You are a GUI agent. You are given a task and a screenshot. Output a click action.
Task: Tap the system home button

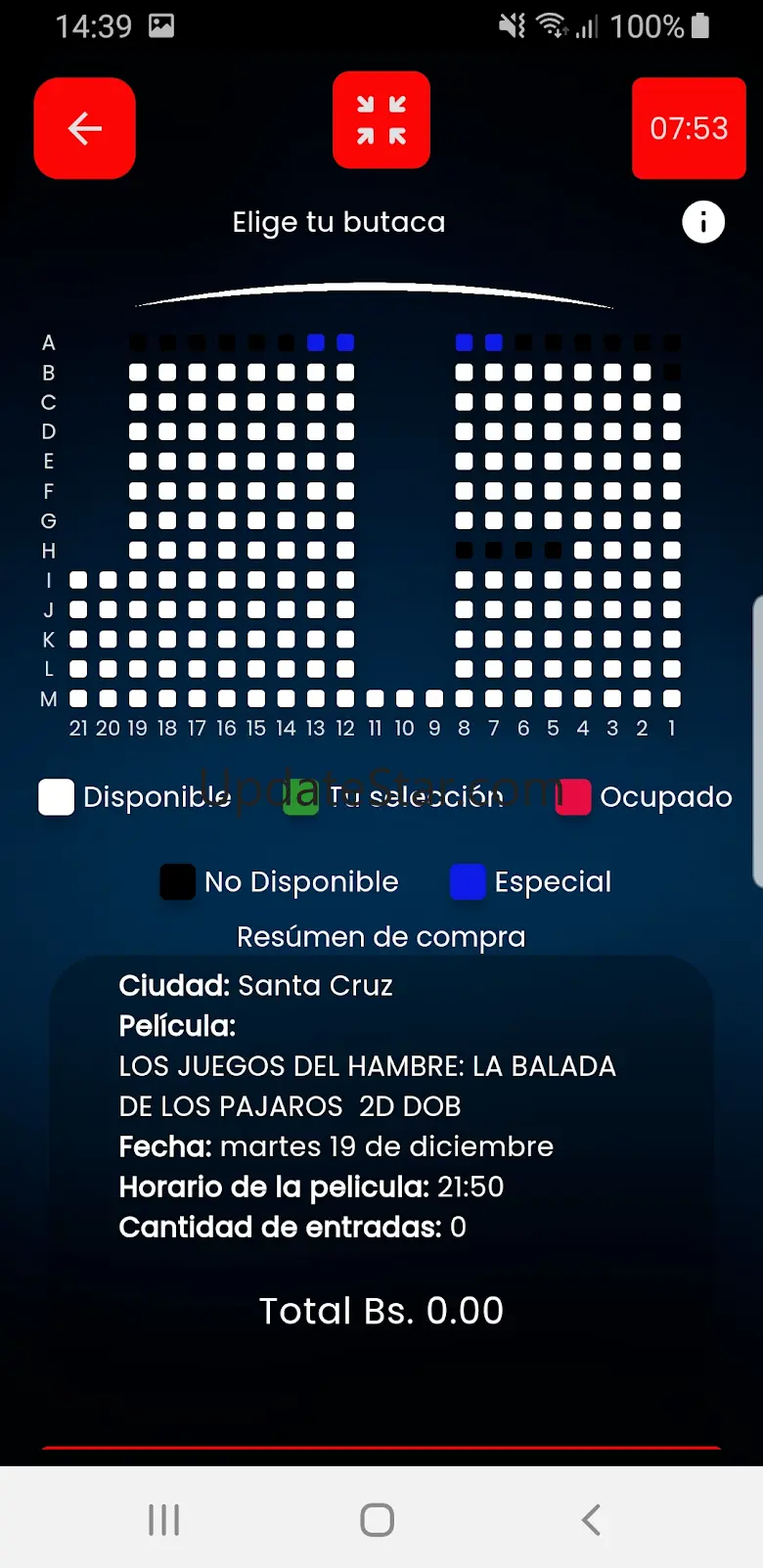click(378, 1519)
